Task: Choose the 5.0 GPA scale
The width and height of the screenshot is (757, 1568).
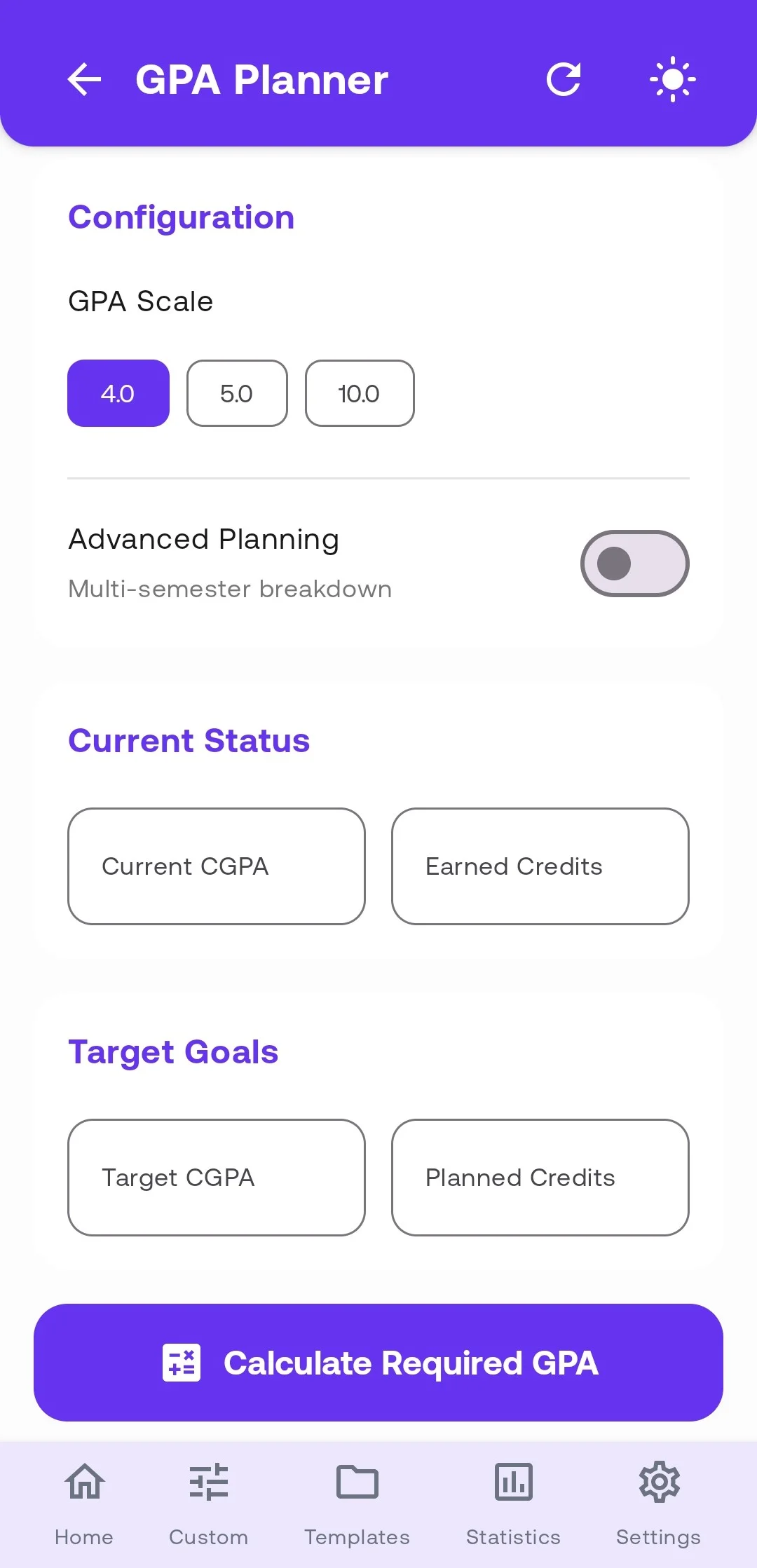Action: pos(236,393)
